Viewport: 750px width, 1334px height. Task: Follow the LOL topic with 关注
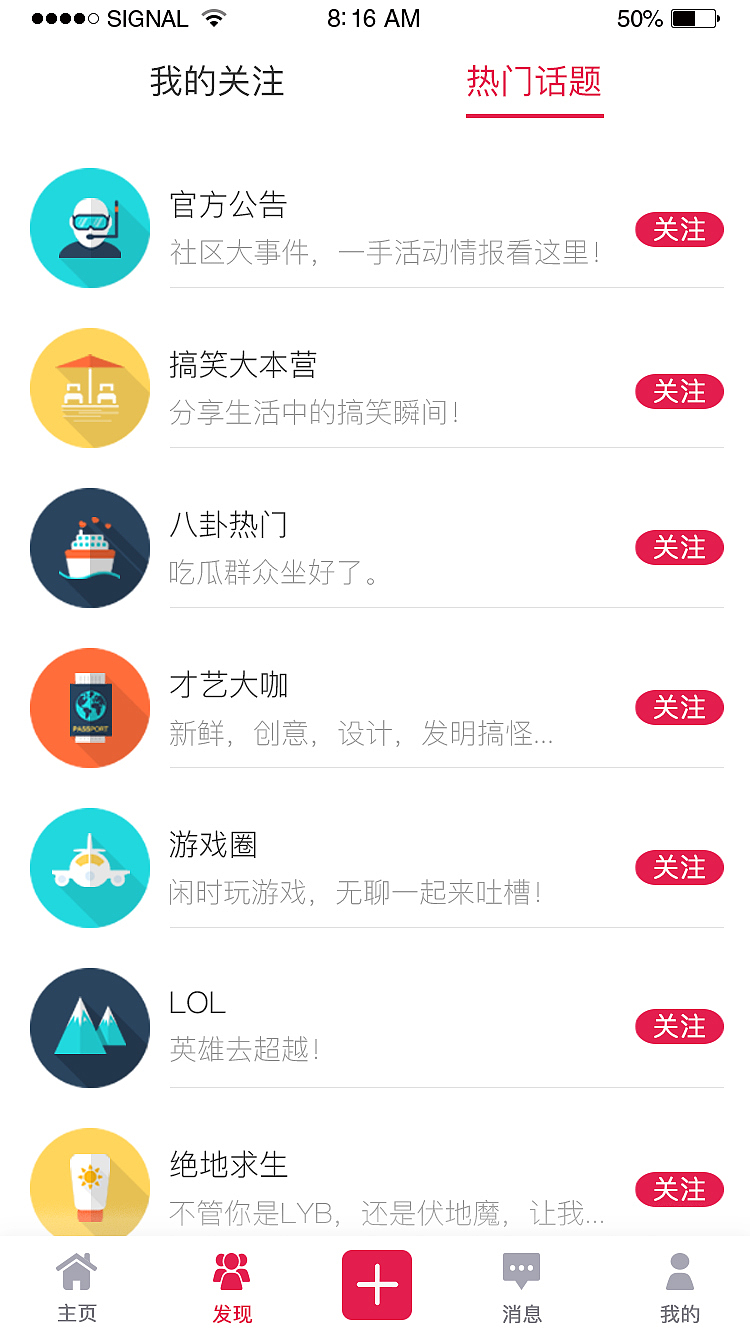679,1027
